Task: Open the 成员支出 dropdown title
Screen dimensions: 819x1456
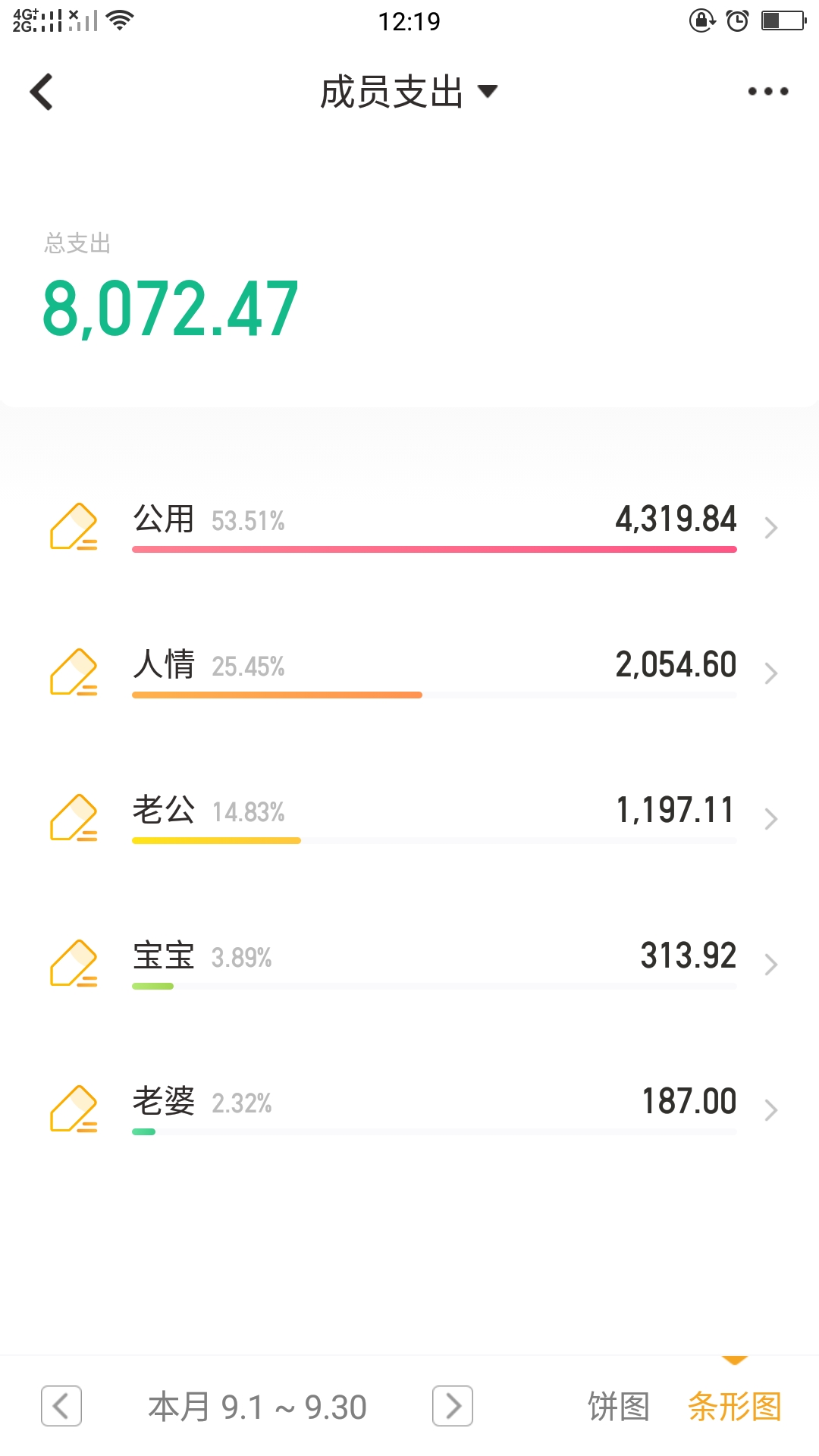Action: [x=409, y=92]
